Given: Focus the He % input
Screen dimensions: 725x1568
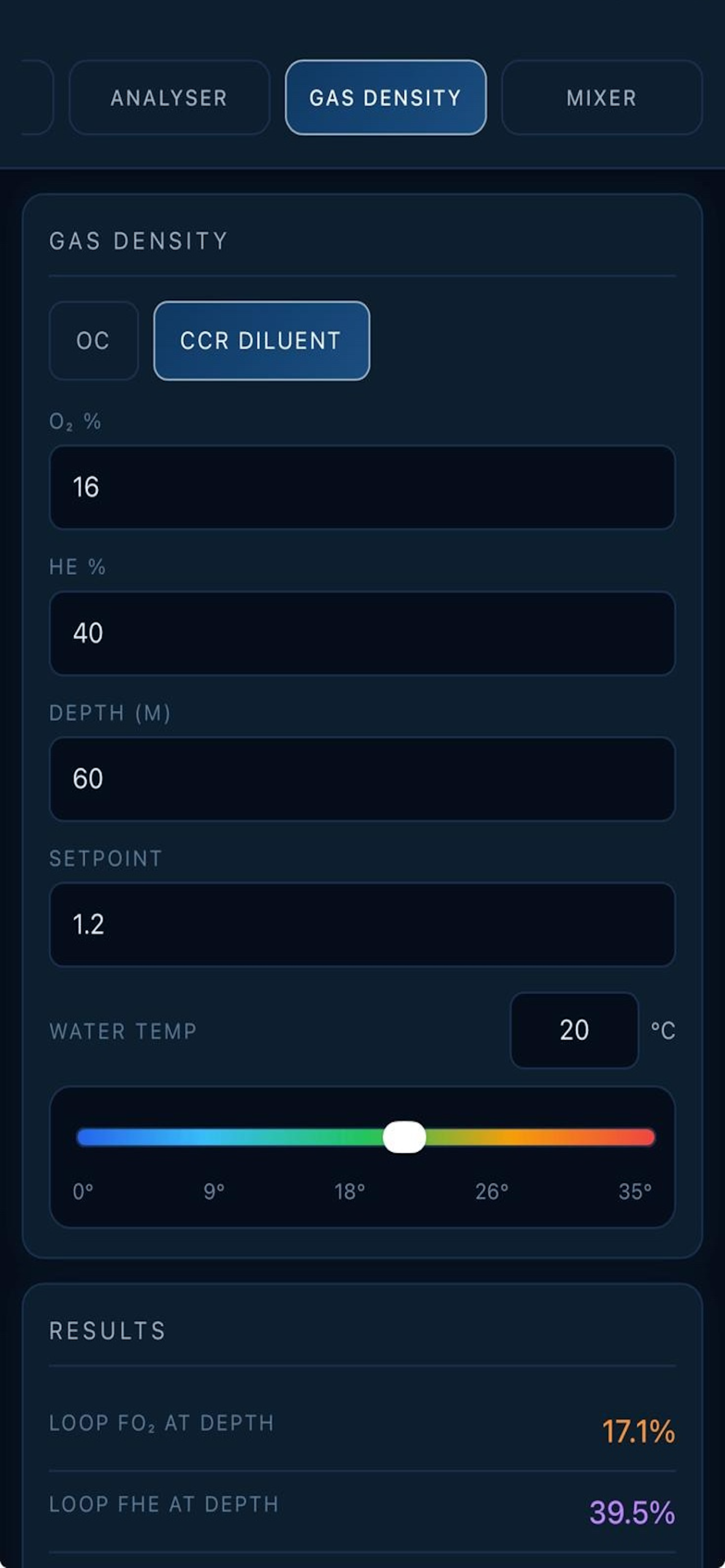Looking at the screenshot, I should click(362, 633).
